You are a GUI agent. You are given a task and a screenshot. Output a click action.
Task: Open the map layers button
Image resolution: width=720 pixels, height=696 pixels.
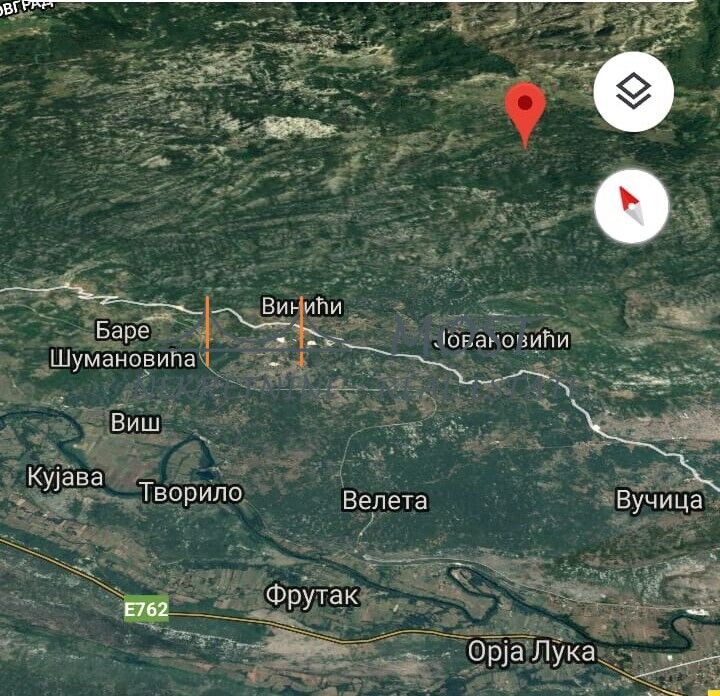click(x=633, y=92)
